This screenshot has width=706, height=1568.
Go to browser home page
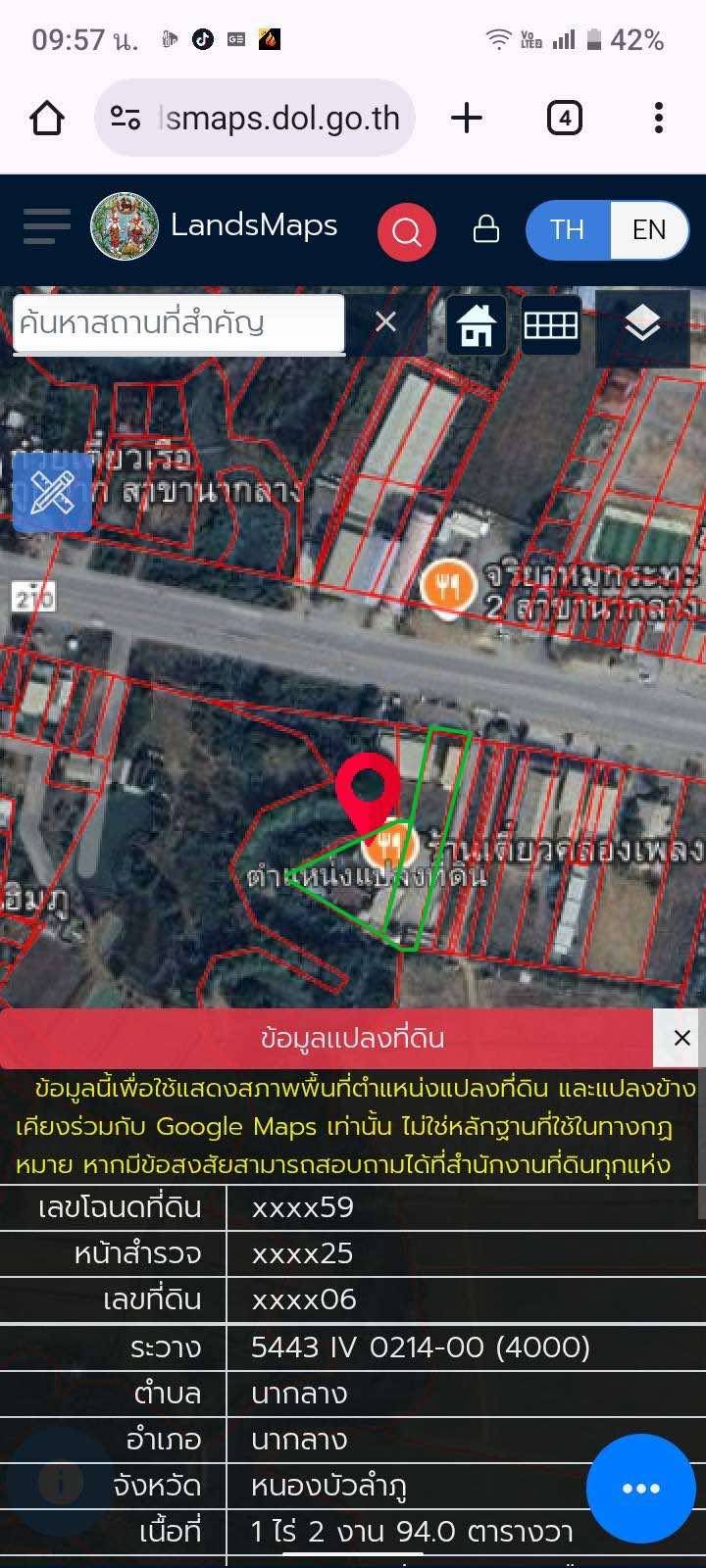click(x=47, y=119)
